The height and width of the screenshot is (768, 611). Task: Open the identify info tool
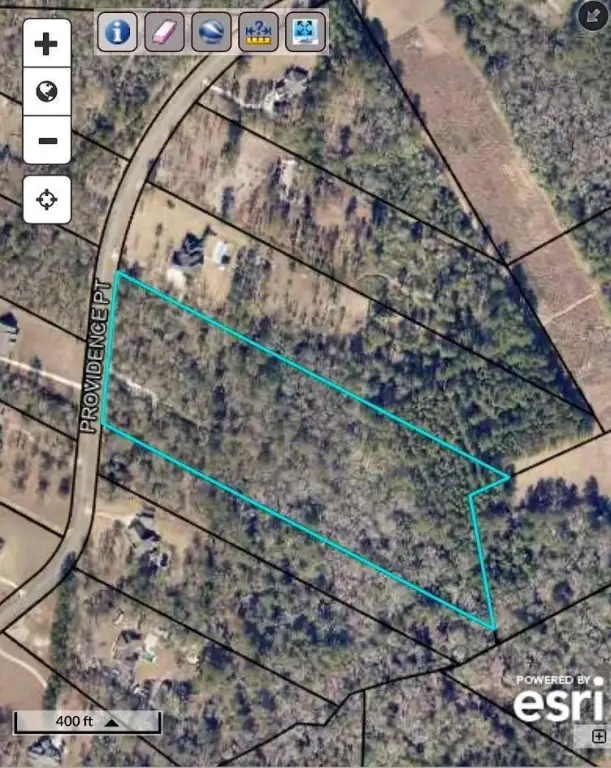[x=117, y=32]
